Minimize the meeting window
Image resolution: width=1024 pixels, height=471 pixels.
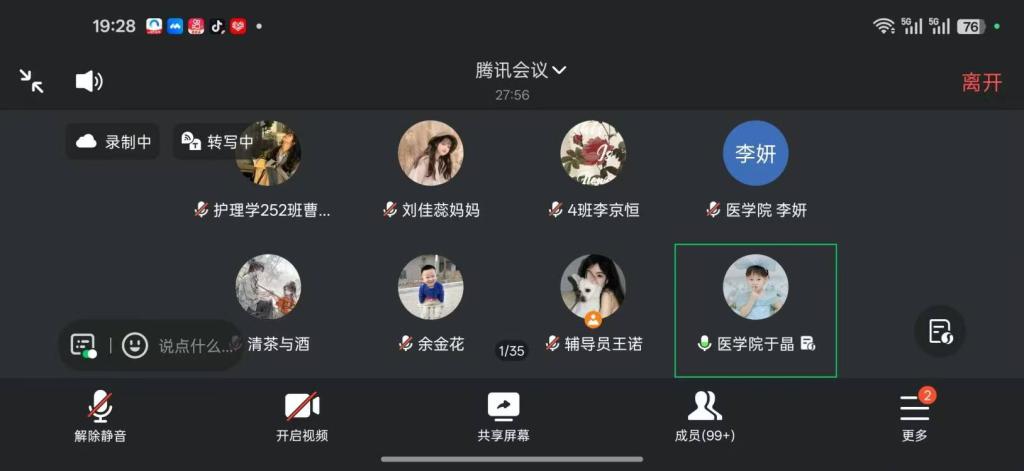click(32, 82)
